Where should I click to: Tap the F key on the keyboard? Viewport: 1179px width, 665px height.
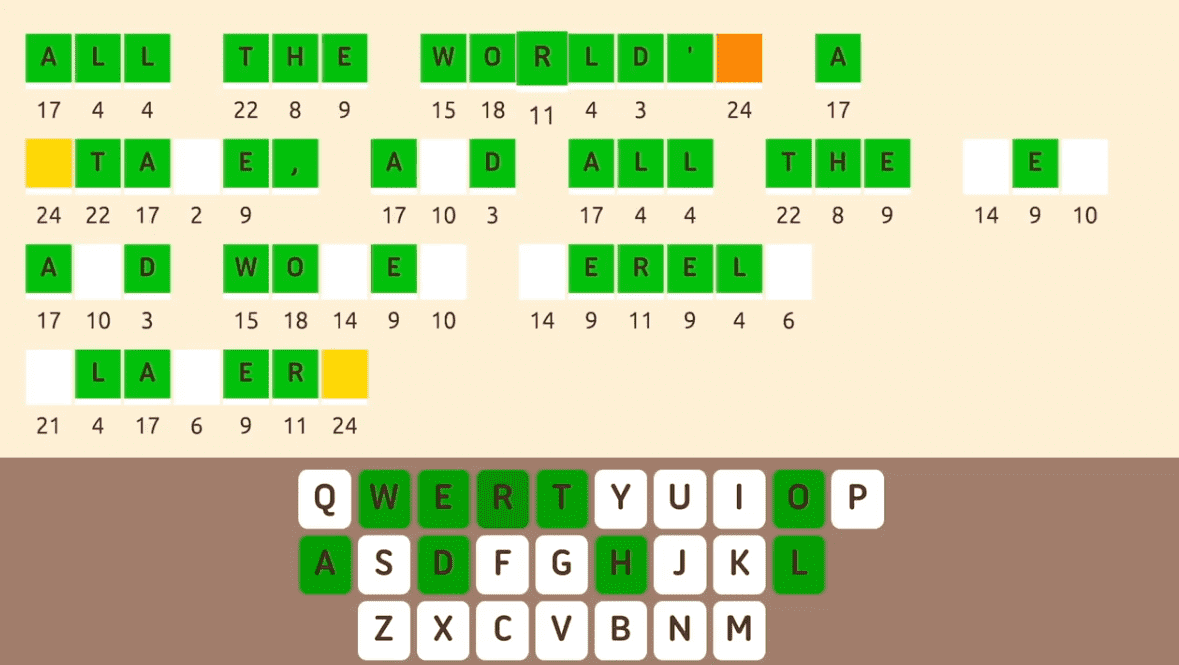[x=502, y=564]
